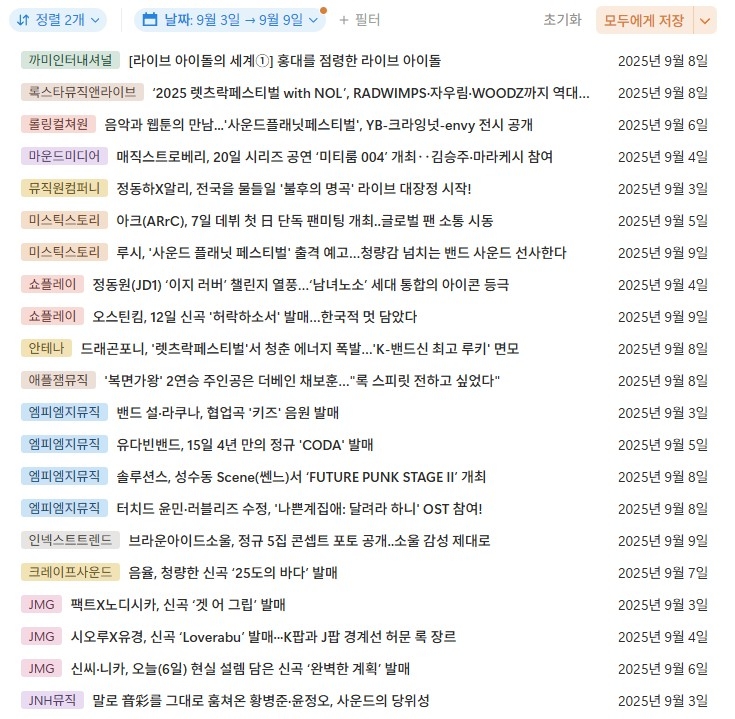Screen dimensions: 735x719
Task: Expand the arrow beside 모두에게 저장
Action: coord(705,20)
